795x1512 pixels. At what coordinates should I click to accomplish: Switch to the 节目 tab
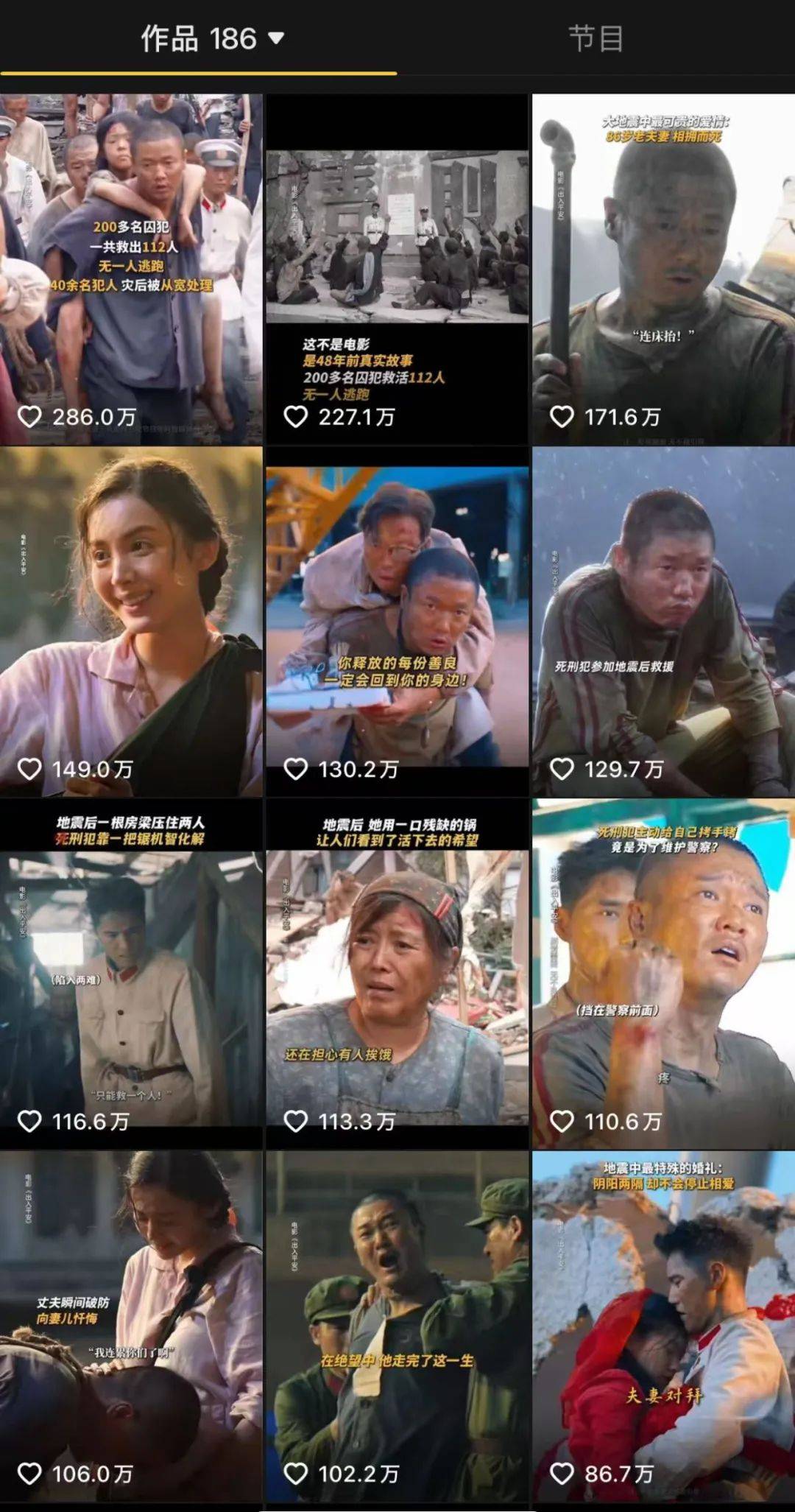[x=596, y=38]
